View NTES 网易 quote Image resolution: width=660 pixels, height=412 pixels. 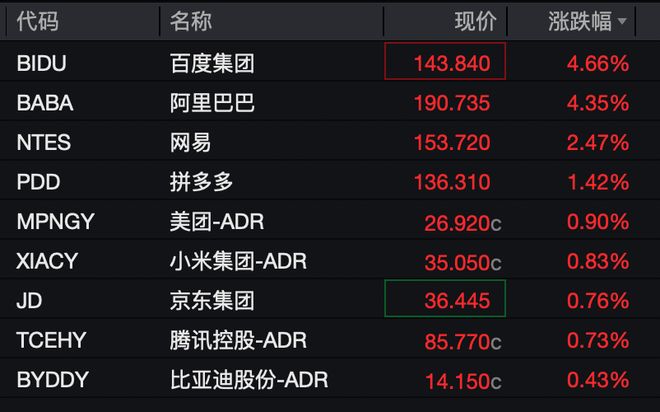click(190, 142)
